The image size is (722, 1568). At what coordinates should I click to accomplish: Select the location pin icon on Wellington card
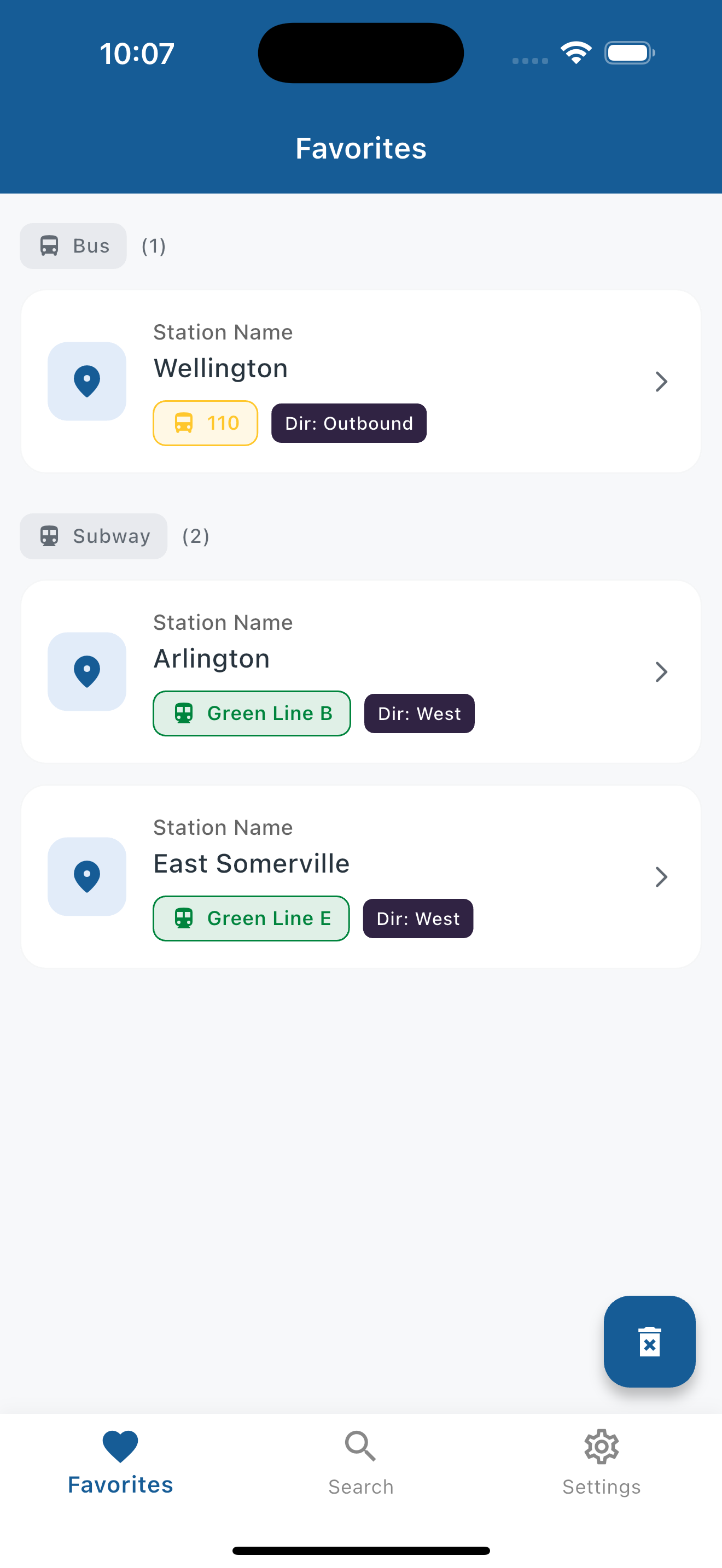(x=86, y=380)
